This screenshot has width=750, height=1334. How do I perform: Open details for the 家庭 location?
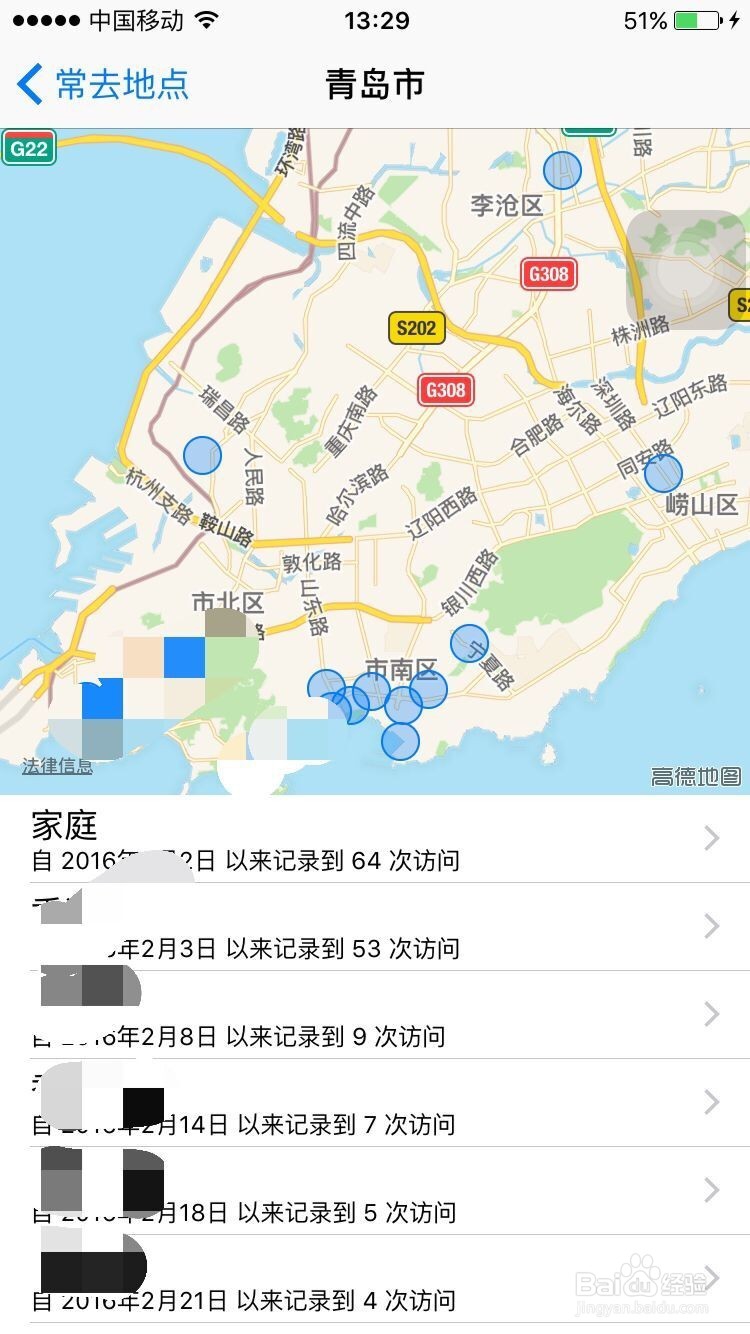(375, 840)
